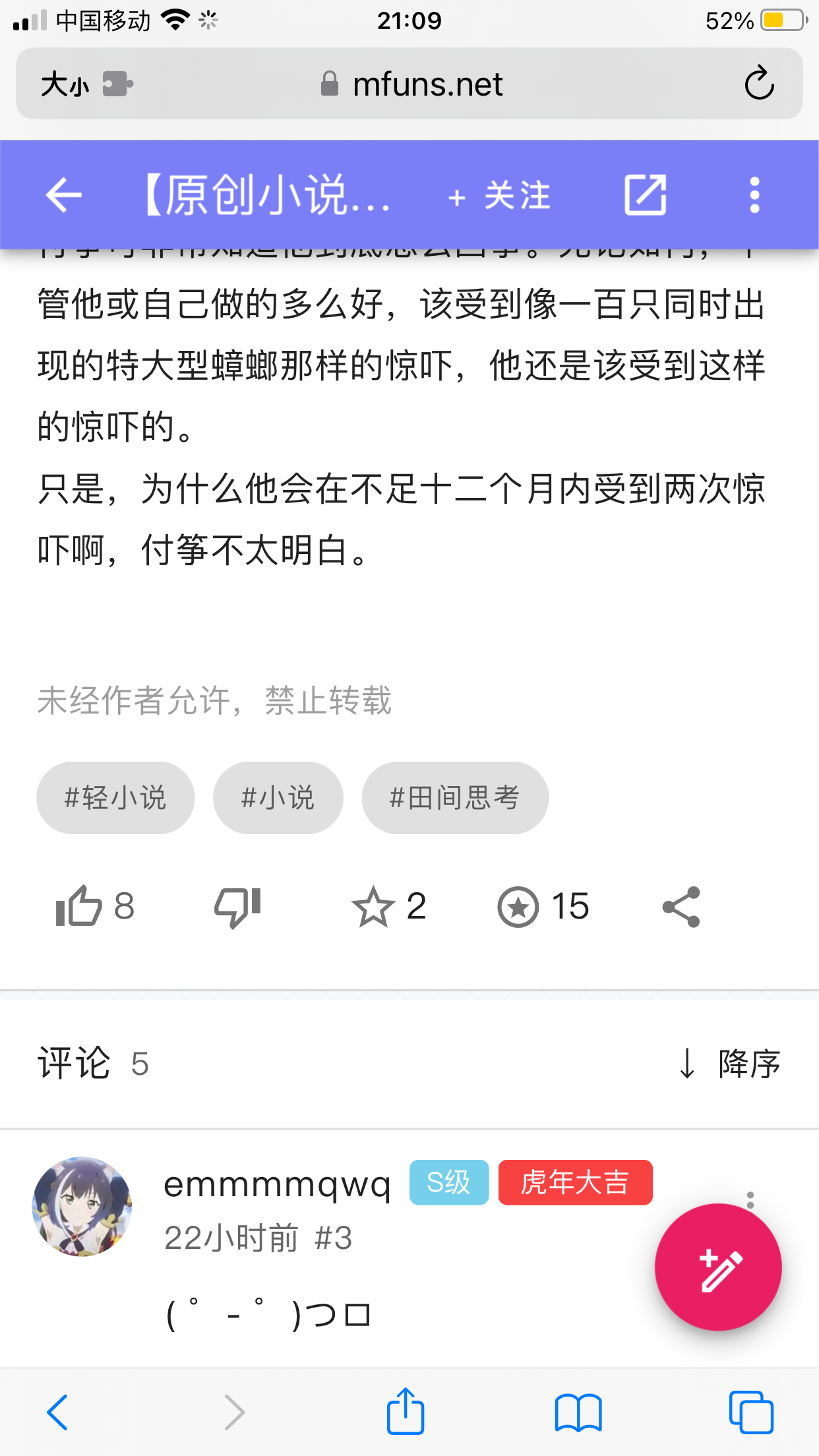Open options for emmmmqwq's comment
Image resolution: width=819 pixels, height=1456 pixels.
[750, 1199]
